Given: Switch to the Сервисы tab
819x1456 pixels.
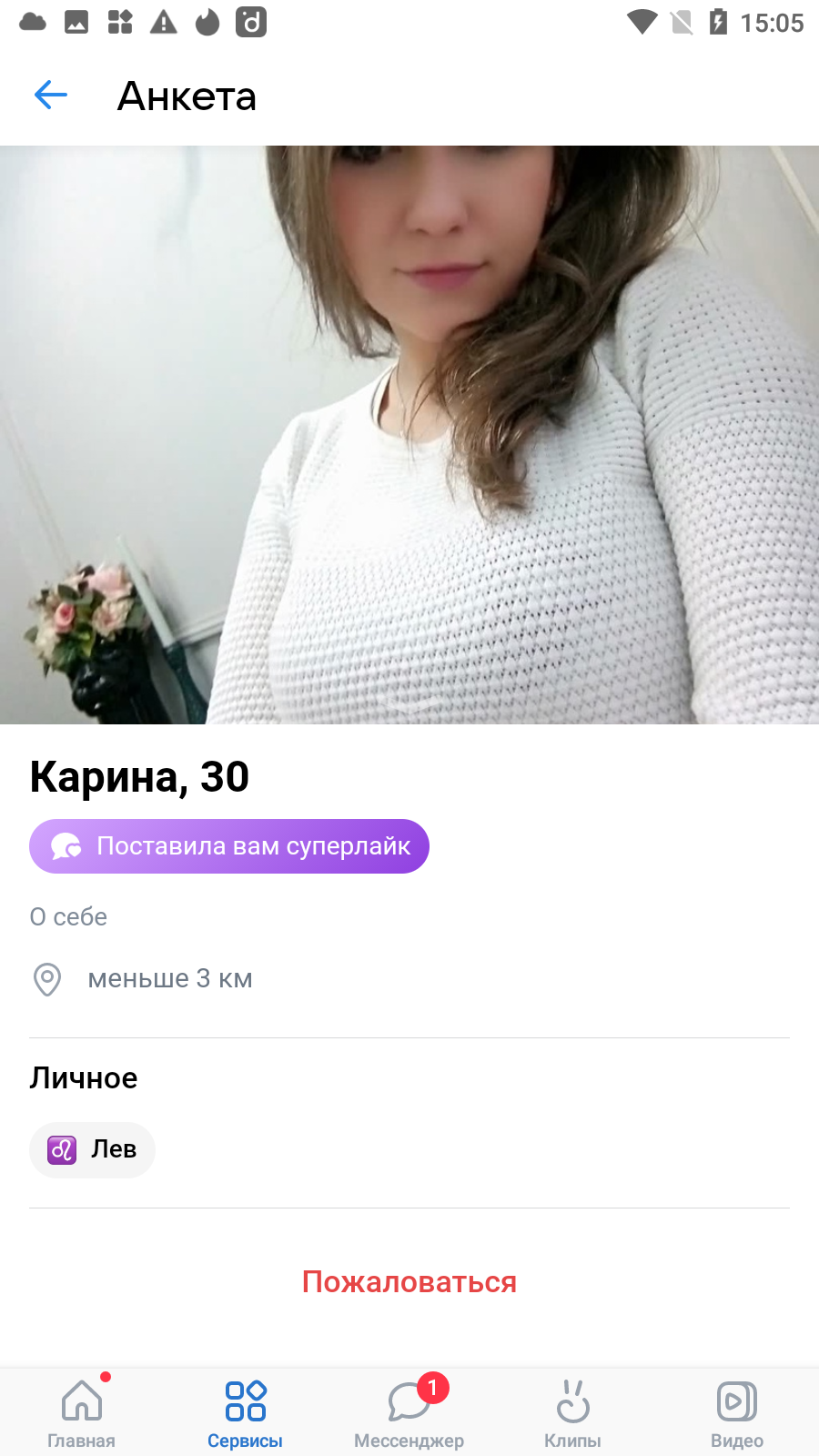Looking at the screenshot, I should point(246,1412).
